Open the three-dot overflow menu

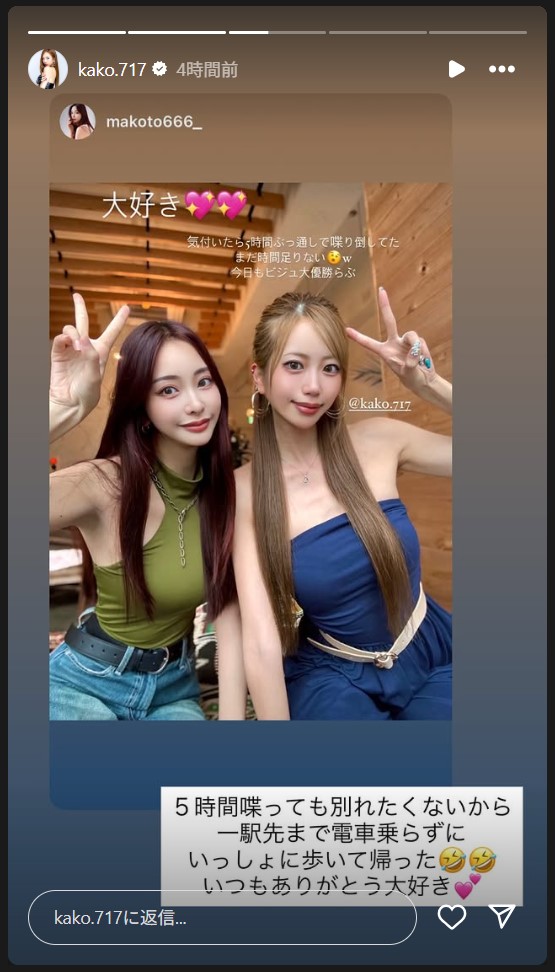[x=502, y=69]
